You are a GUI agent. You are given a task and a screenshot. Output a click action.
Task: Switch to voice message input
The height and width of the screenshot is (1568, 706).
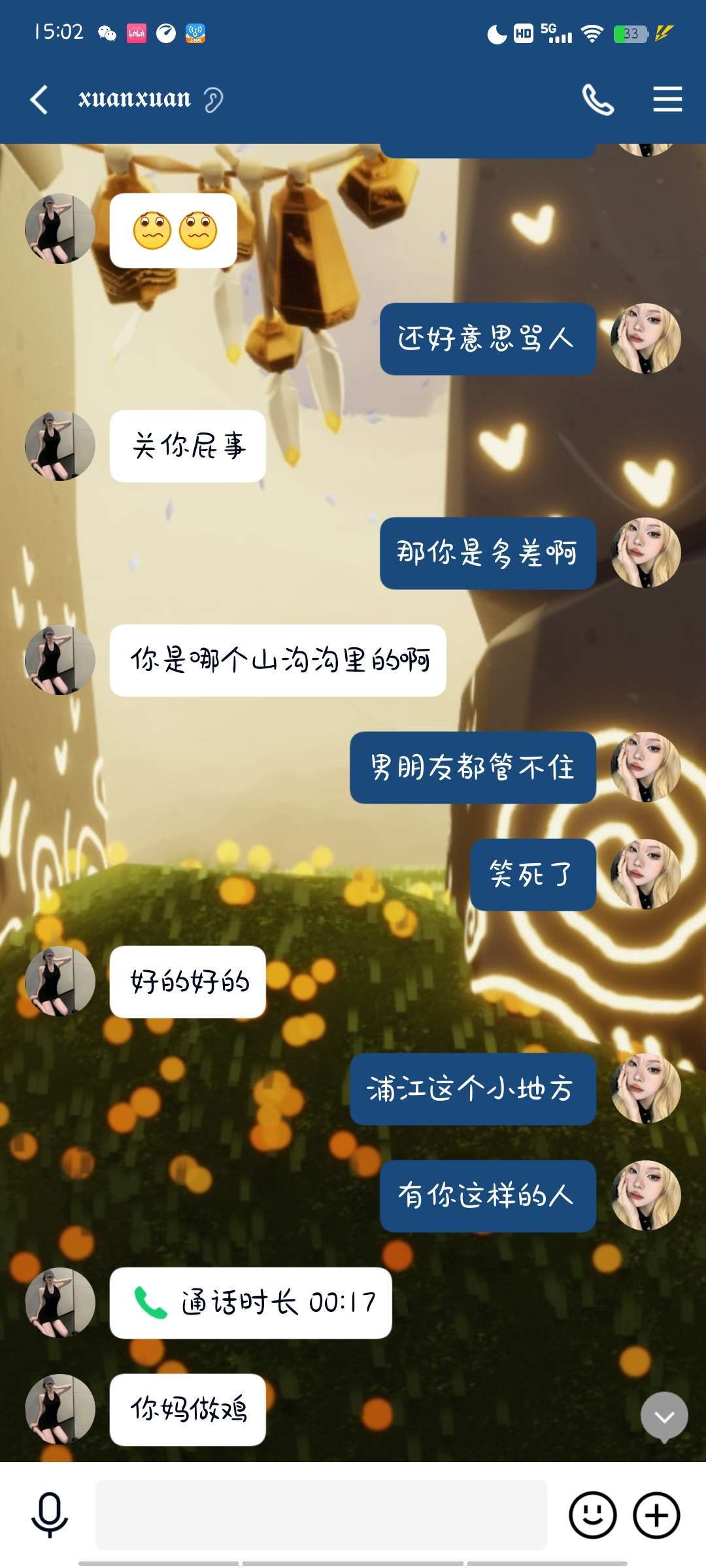(x=50, y=1514)
